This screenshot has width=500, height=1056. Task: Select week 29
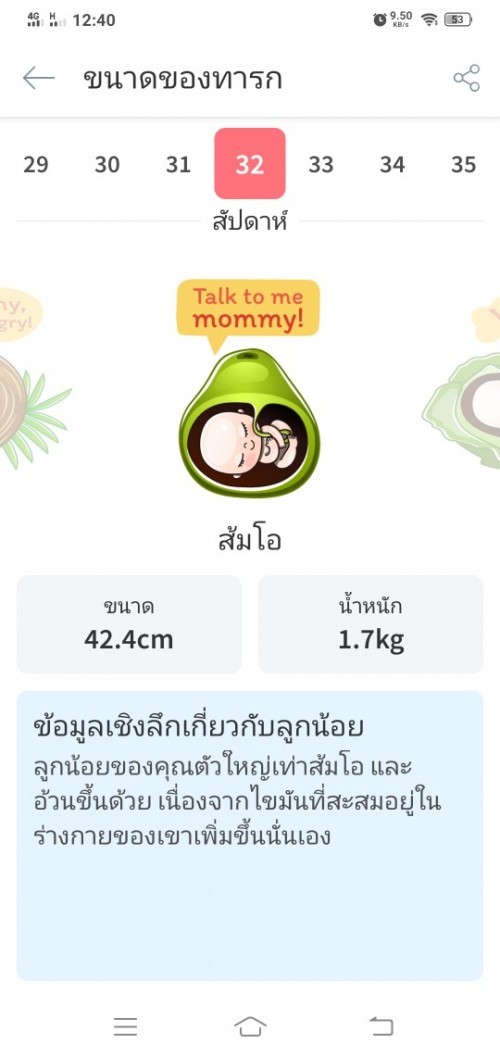click(36, 164)
